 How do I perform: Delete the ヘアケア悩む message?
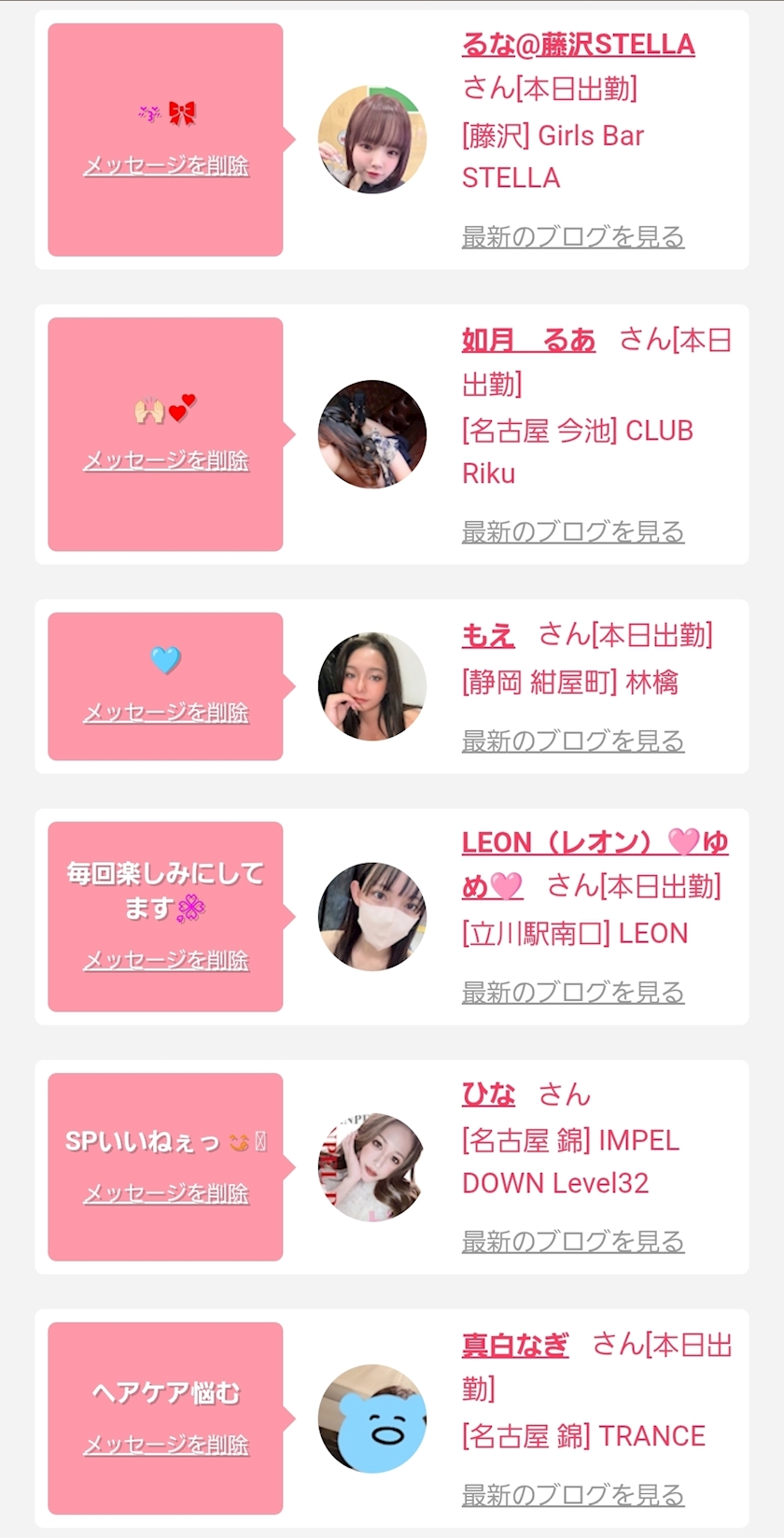coord(166,1445)
